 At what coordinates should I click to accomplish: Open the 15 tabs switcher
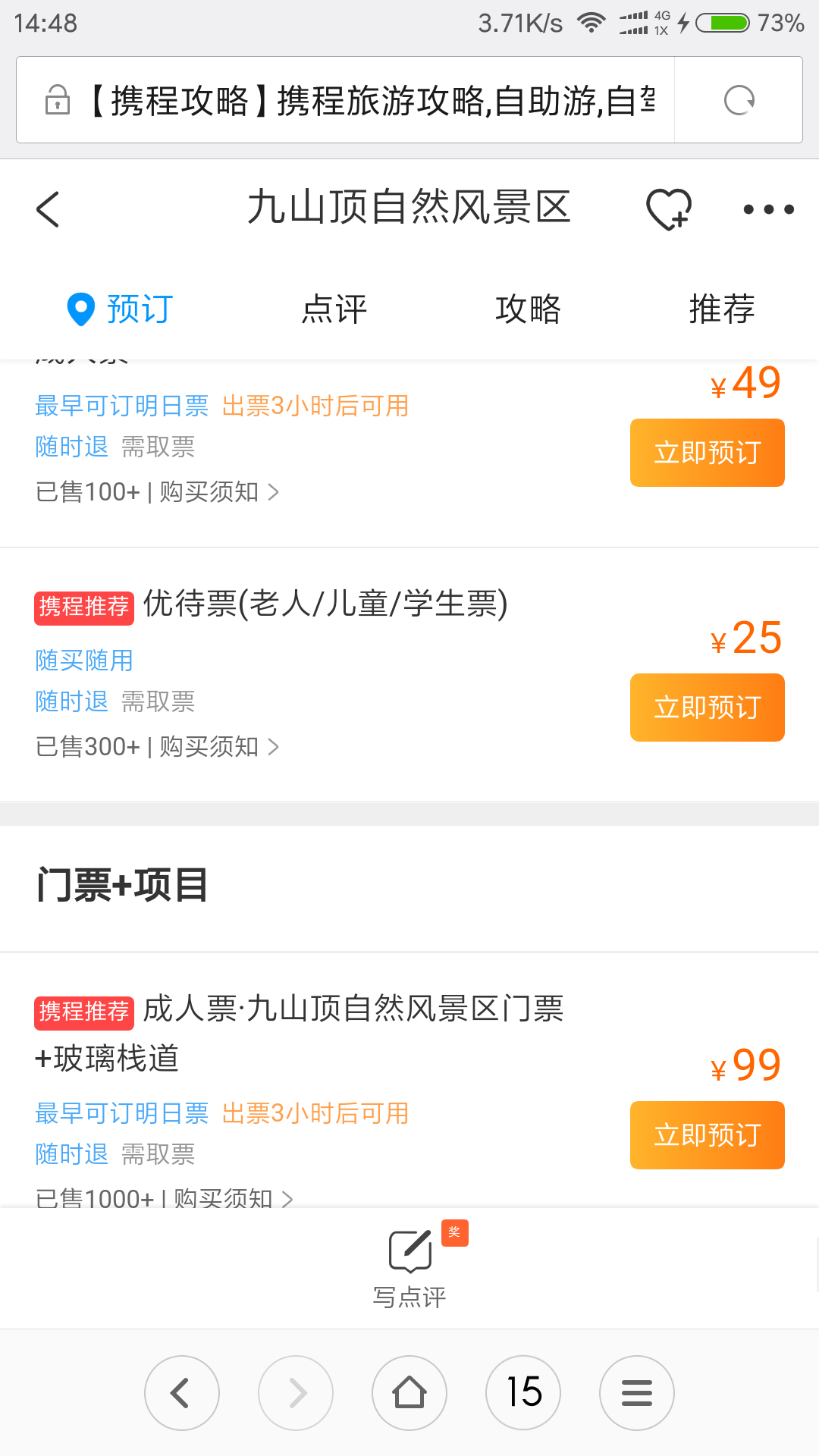click(523, 1393)
